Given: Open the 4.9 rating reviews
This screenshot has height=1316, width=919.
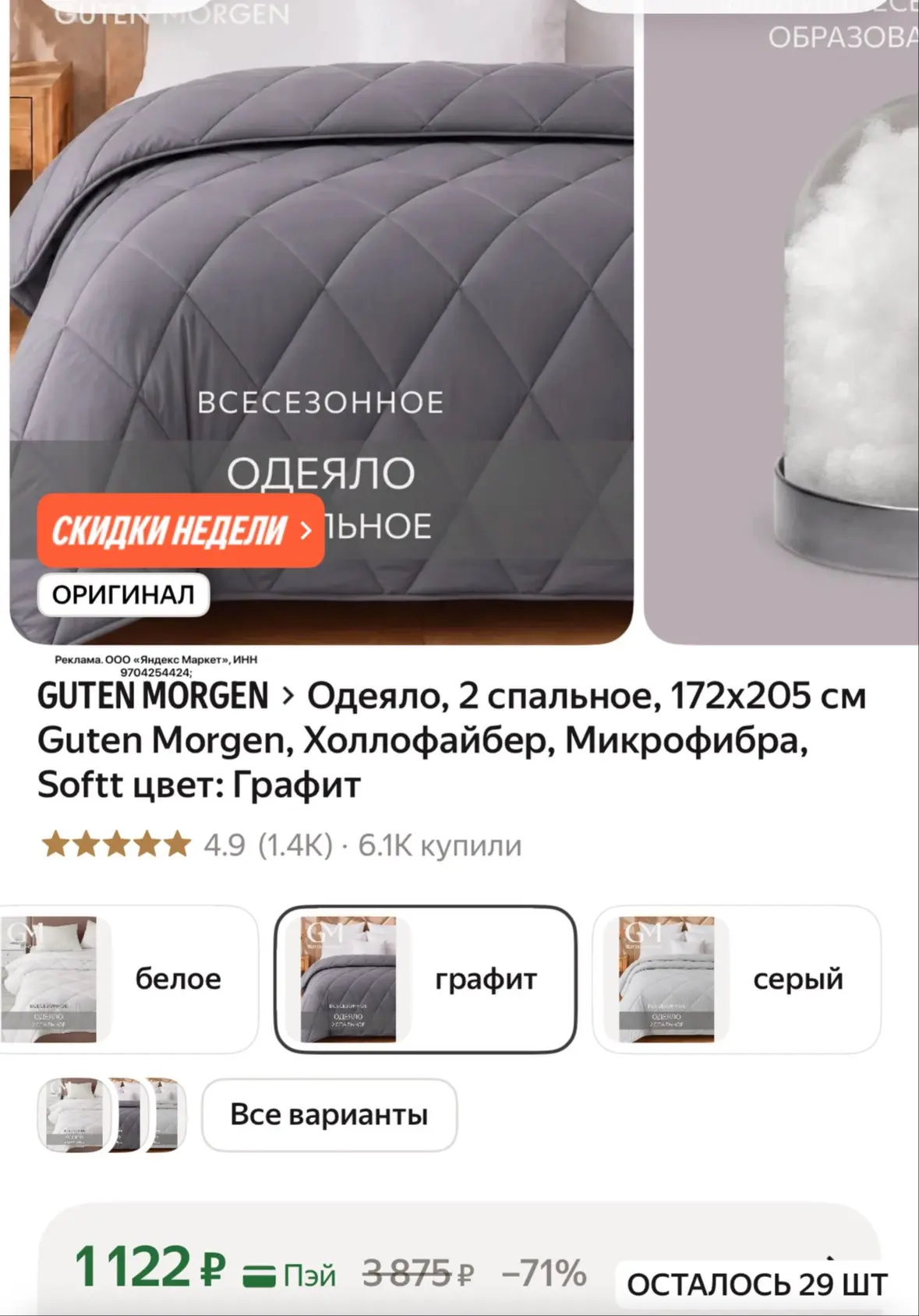Looking at the screenshot, I should pos(281,845).
